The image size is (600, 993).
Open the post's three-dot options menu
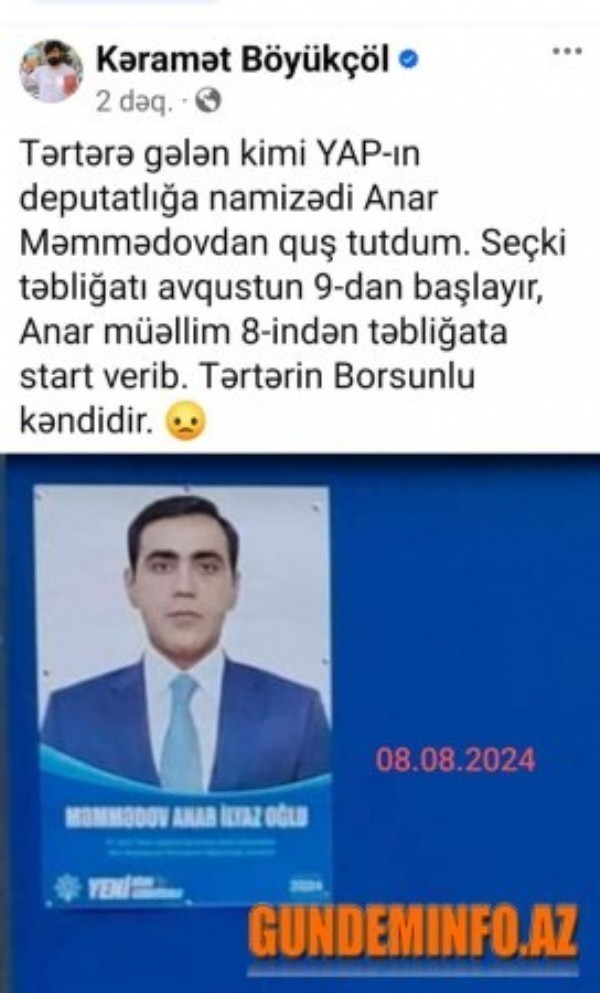click(566, 50)
